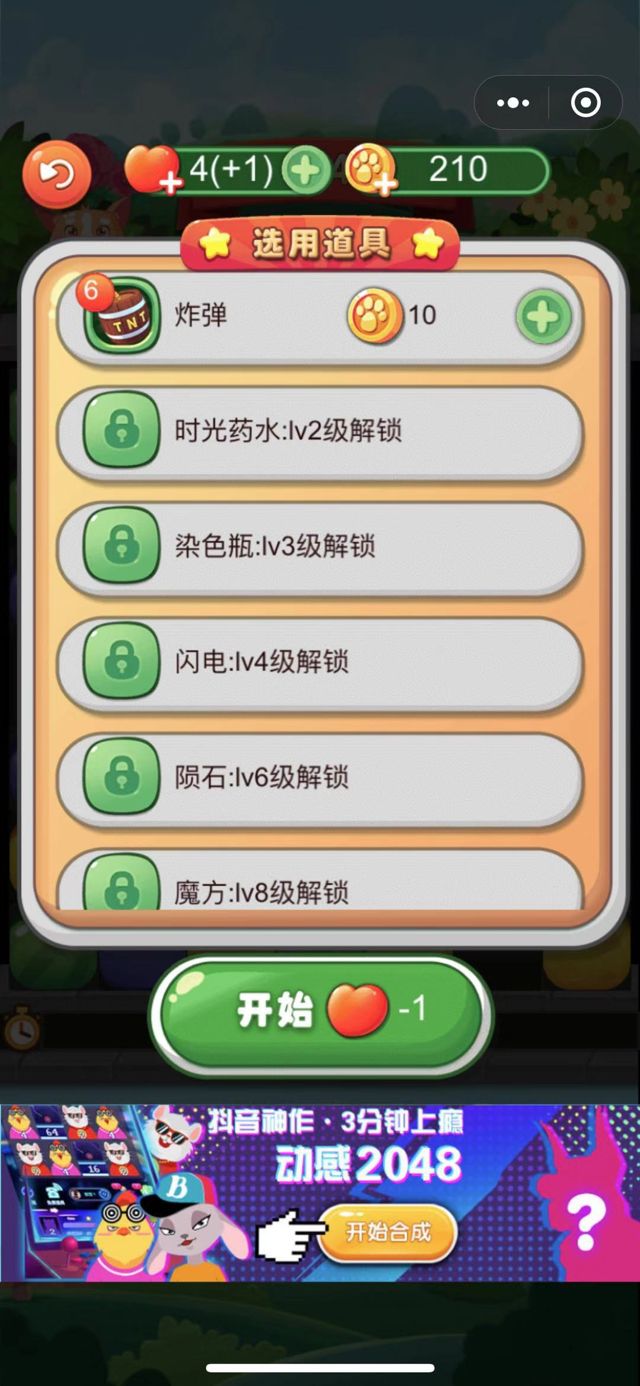Add more hearts with the green plus

[306, 172]
